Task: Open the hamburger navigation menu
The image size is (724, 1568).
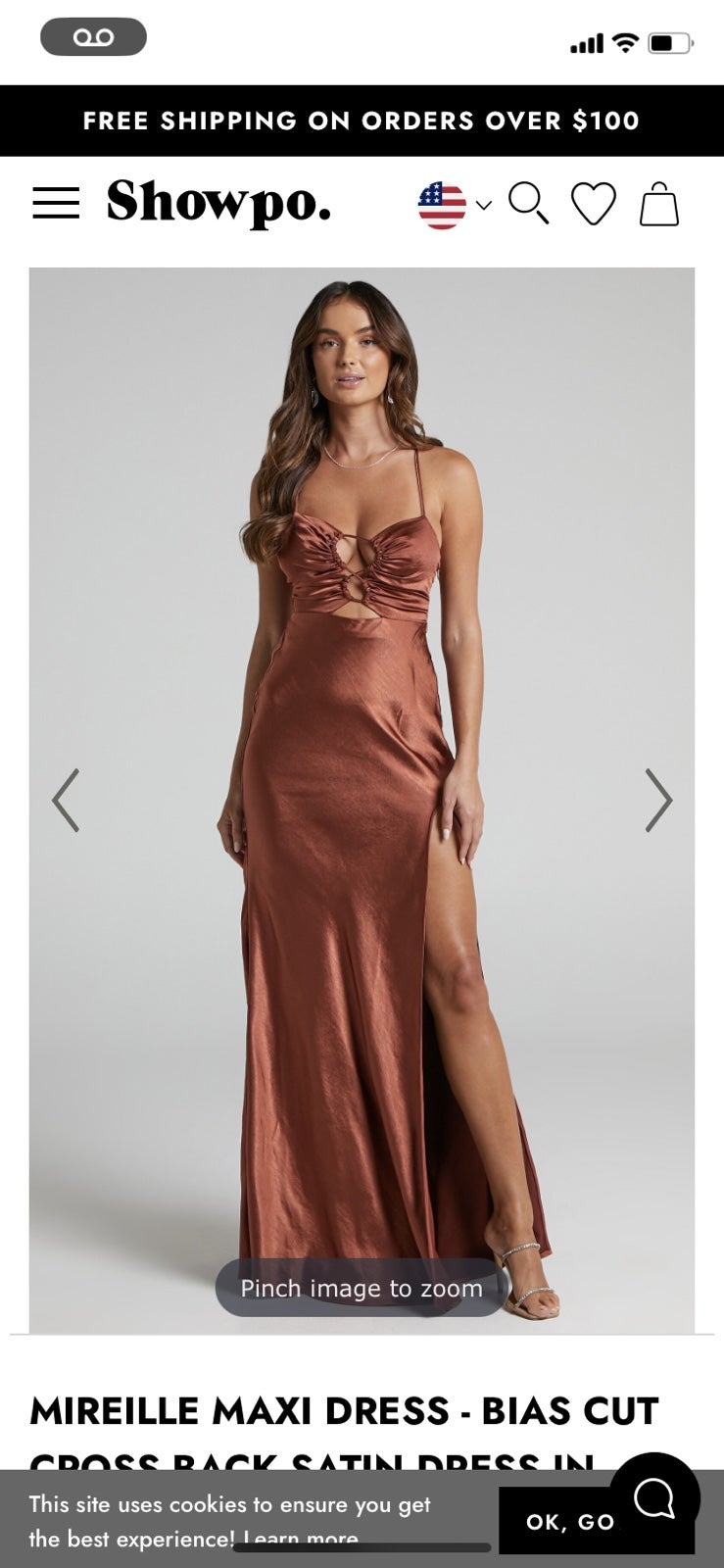Action: tap(56, 203)
